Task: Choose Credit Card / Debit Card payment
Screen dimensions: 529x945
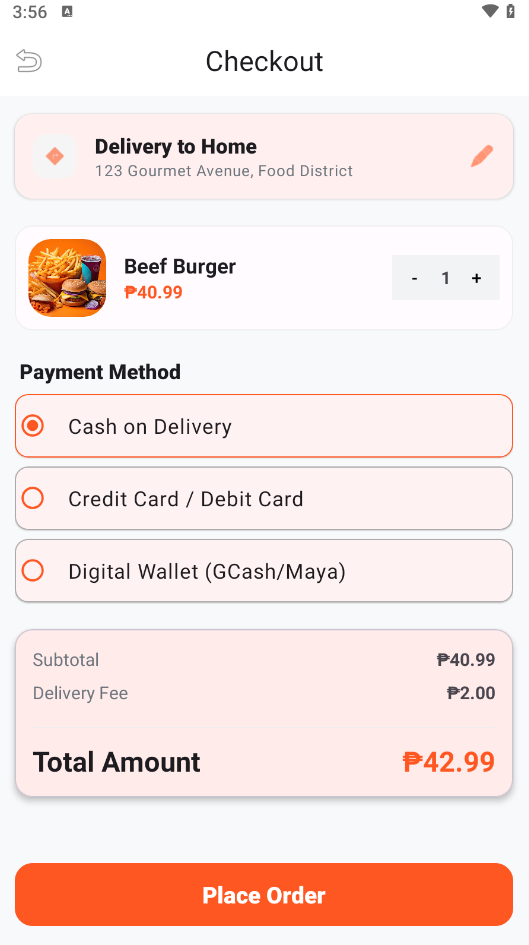Action: 264,498
